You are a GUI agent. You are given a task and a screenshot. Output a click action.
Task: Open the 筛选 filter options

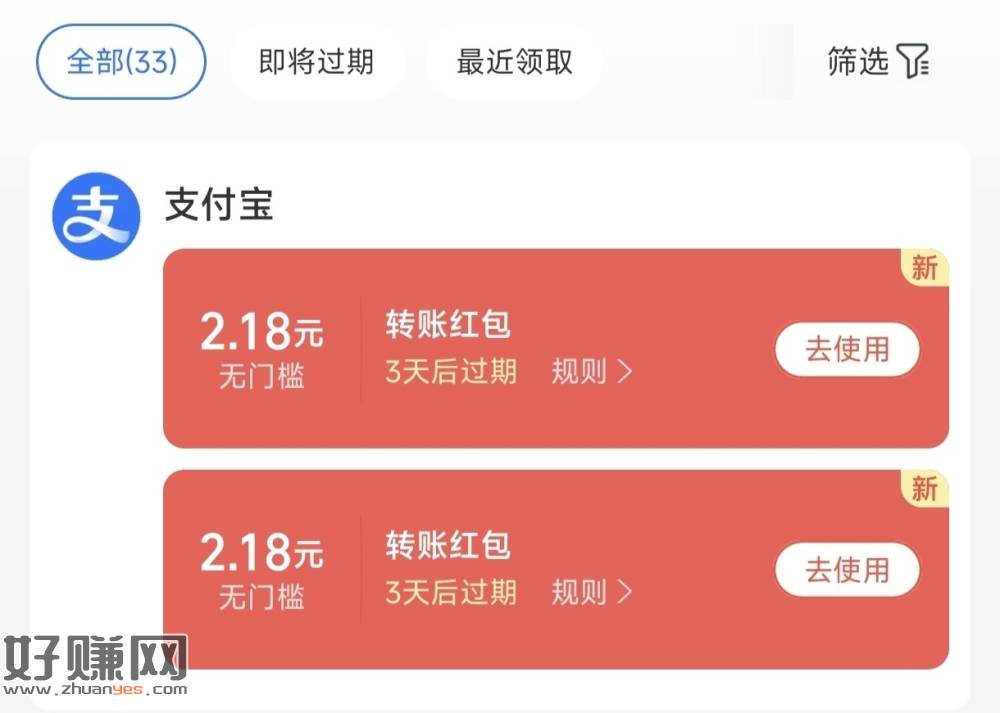[x=878, y=62]
